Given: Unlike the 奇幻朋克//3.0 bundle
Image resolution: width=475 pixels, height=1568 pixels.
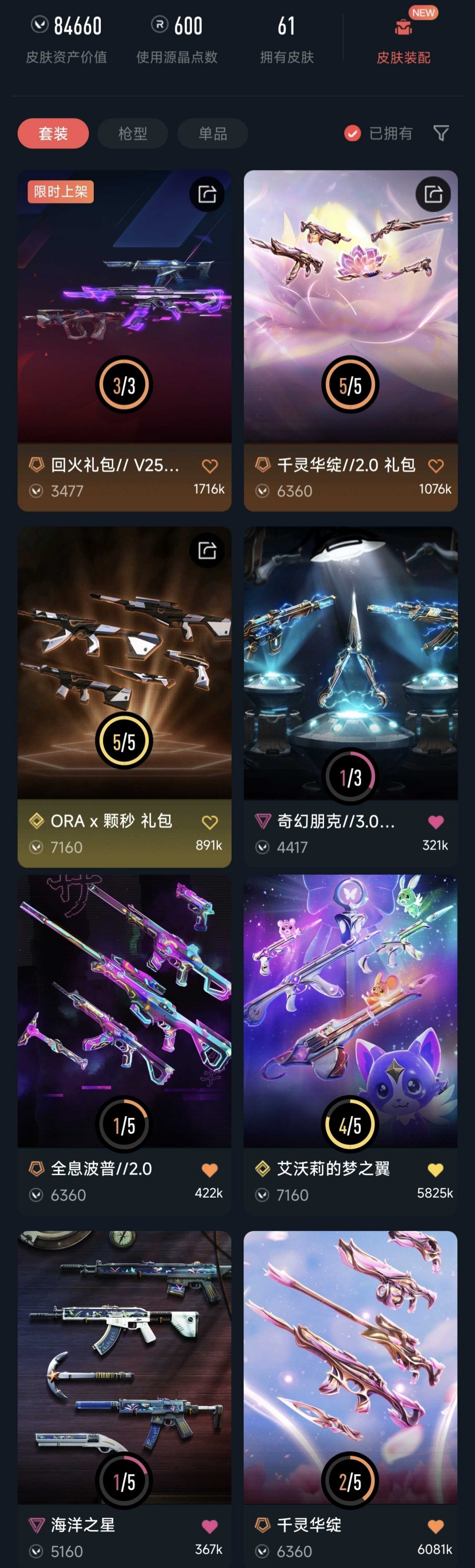Looking at the screenshot, I should point(435,822).
